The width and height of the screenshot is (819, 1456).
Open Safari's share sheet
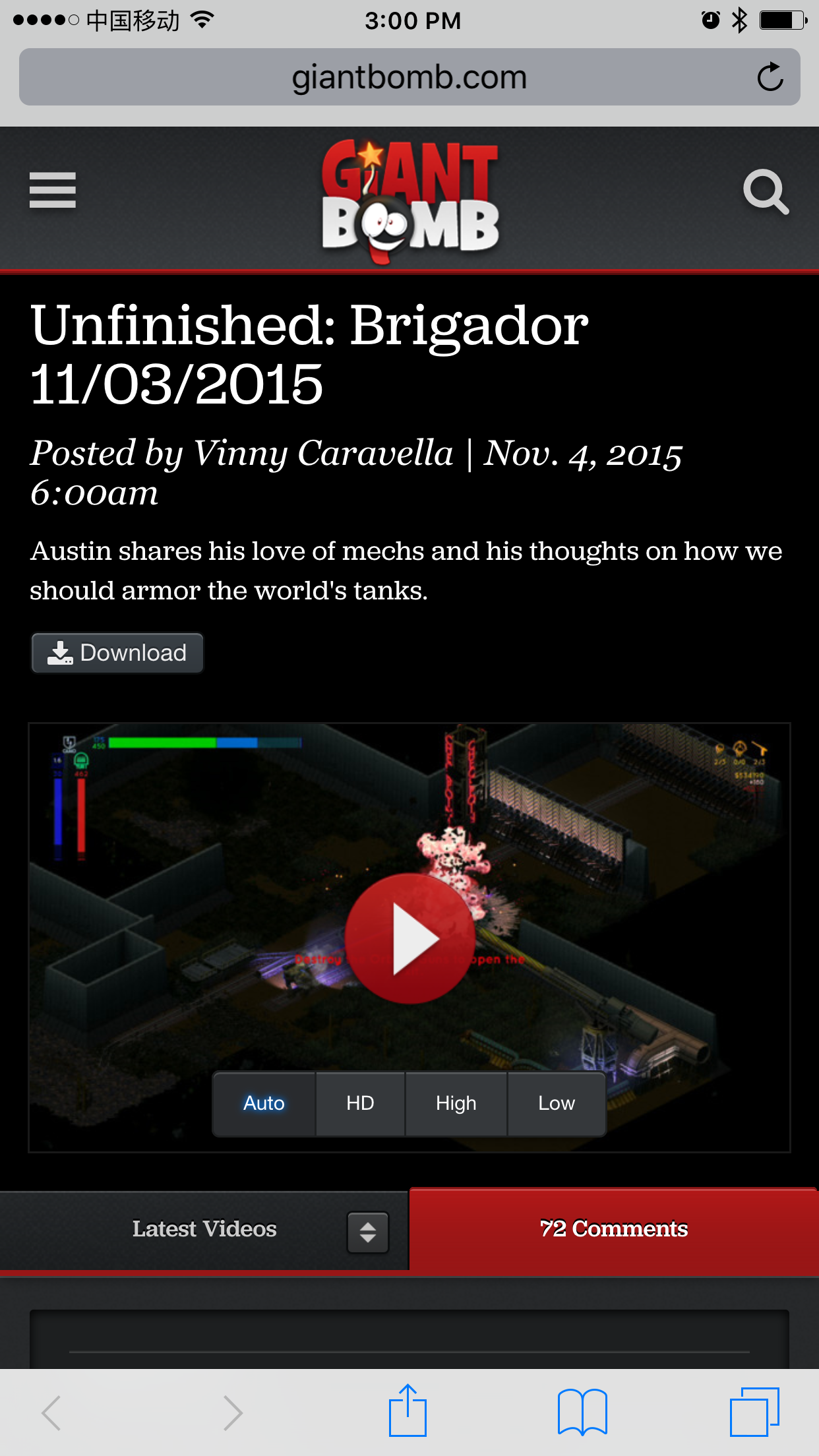click(x=408, y=1410)
